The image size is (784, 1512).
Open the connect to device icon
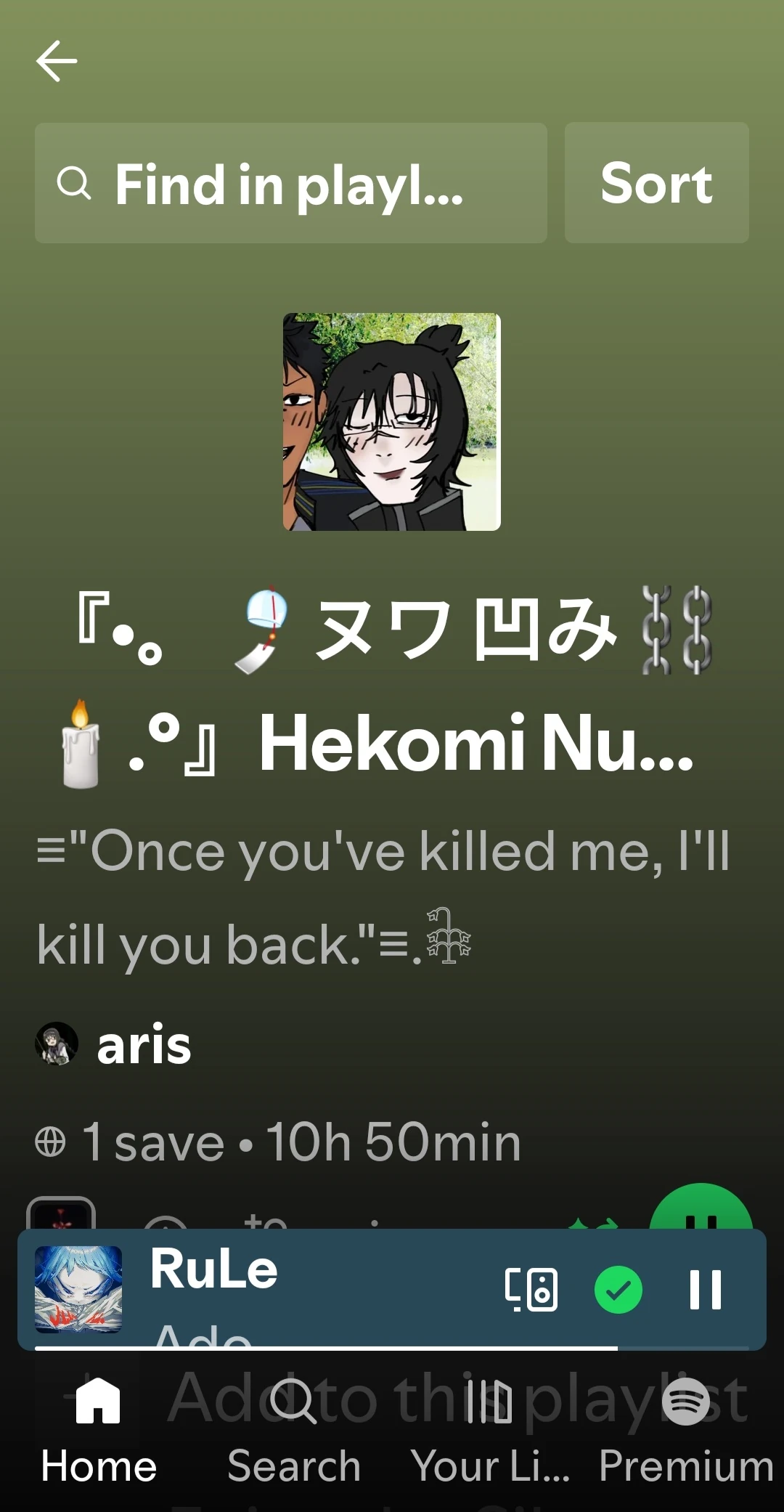(531, 1290)
